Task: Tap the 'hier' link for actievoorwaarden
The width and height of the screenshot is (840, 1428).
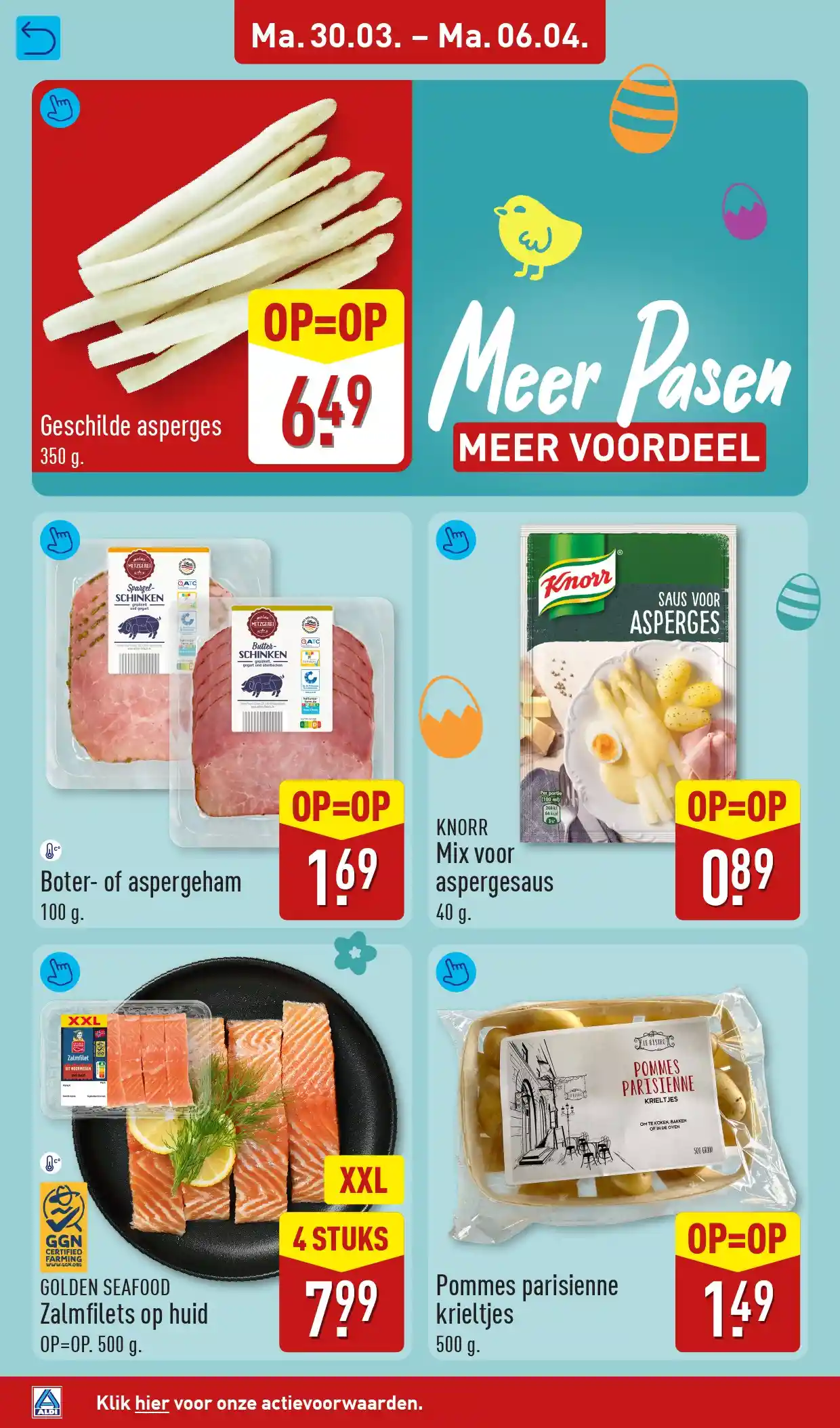Action: pos(152,1403)
